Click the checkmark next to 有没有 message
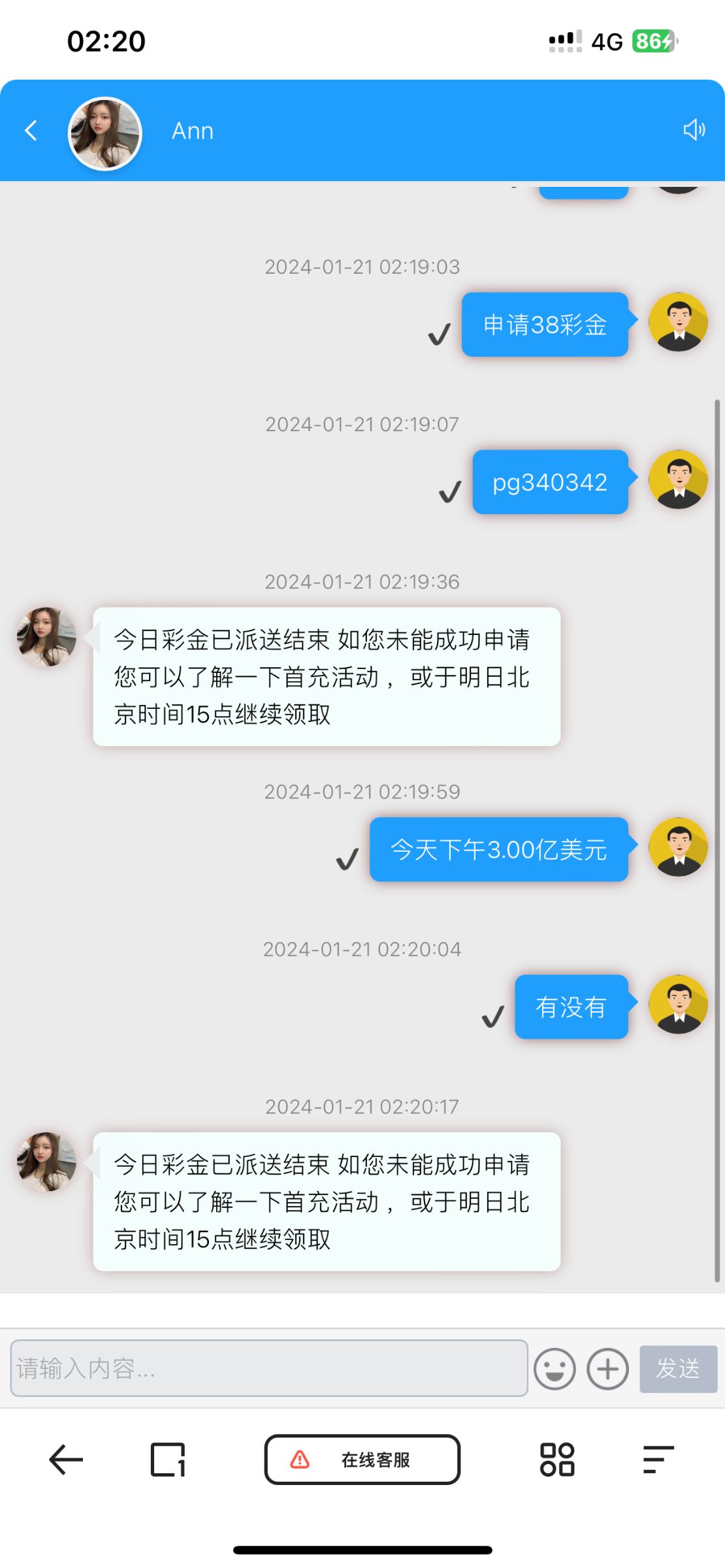Screen dimensions: 725x1568 pyautogui.click(x=493, y=1016)
